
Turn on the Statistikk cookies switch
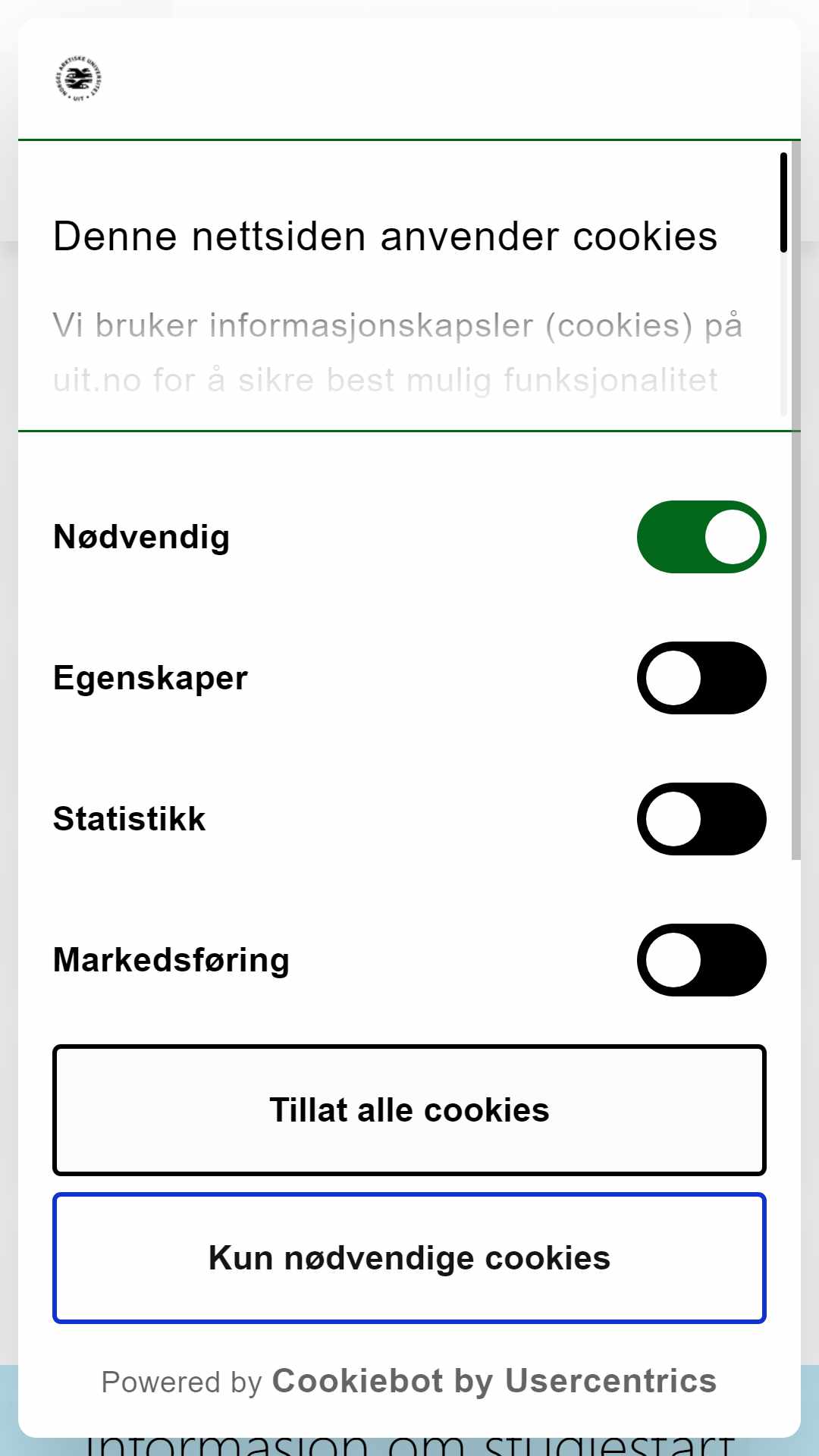(x=701, y=819)
